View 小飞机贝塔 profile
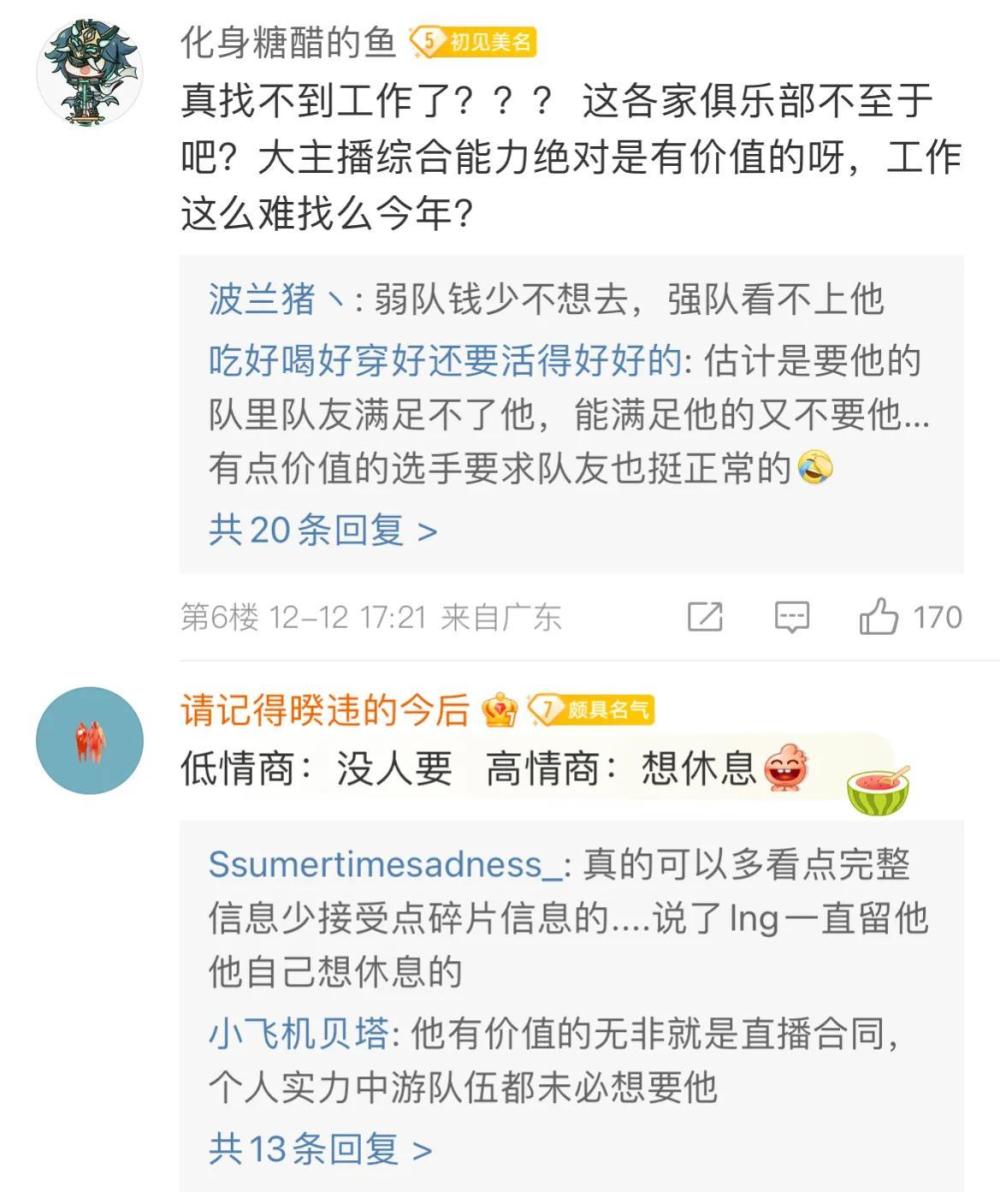Image resolution: width=1000 pixels, height=1192 pixels. point(297,1034)
